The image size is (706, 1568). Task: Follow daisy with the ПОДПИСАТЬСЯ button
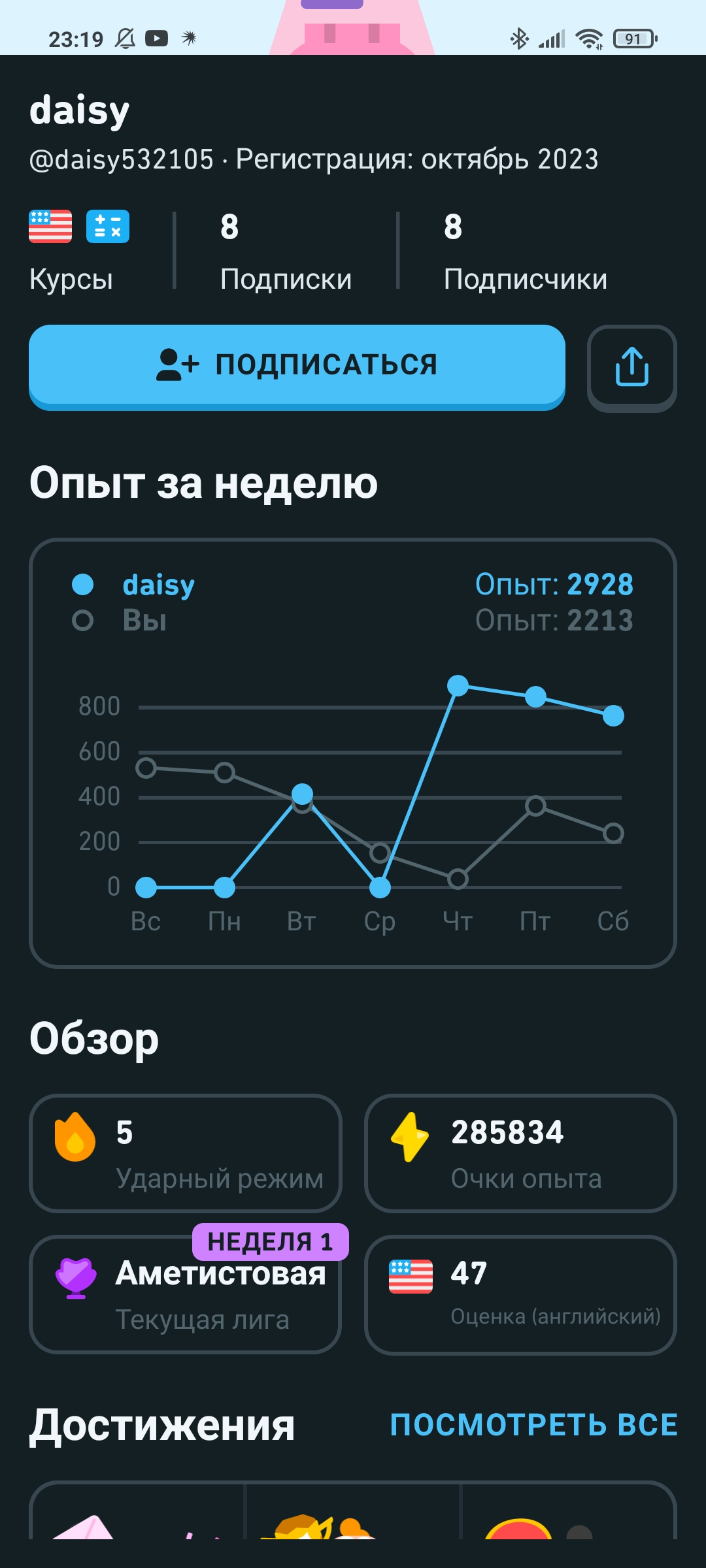[x=297, y=367]
